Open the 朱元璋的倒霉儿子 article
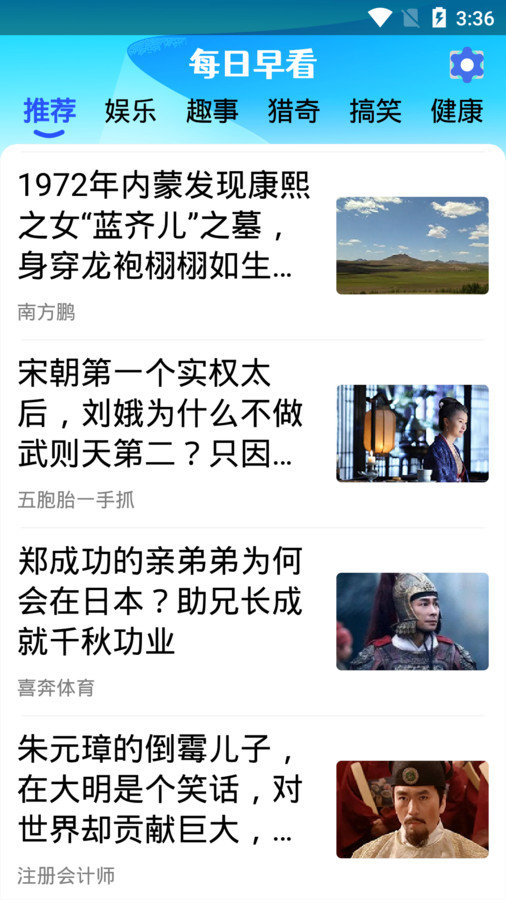Image resolution: width=506 pixels, height=900 pixels. pyautogui.click(x=253, y=808)
